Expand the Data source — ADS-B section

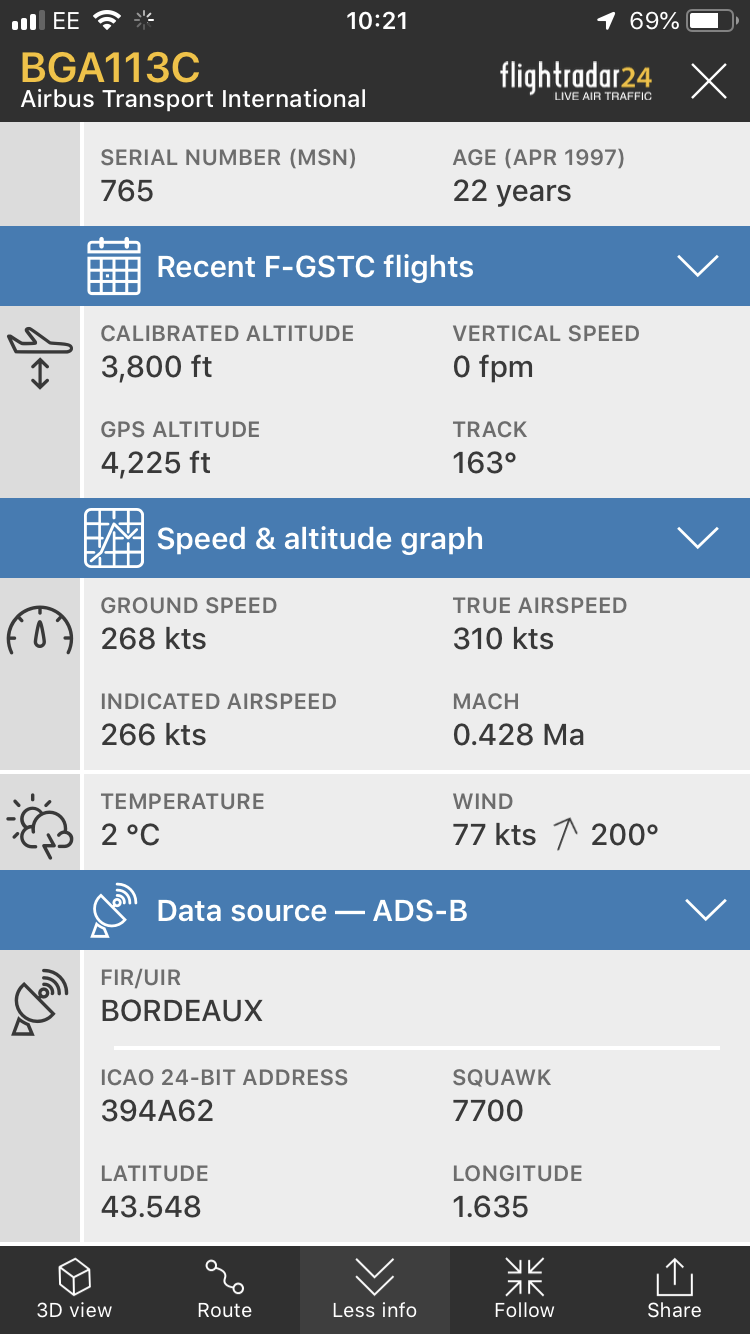coord(704,910)
